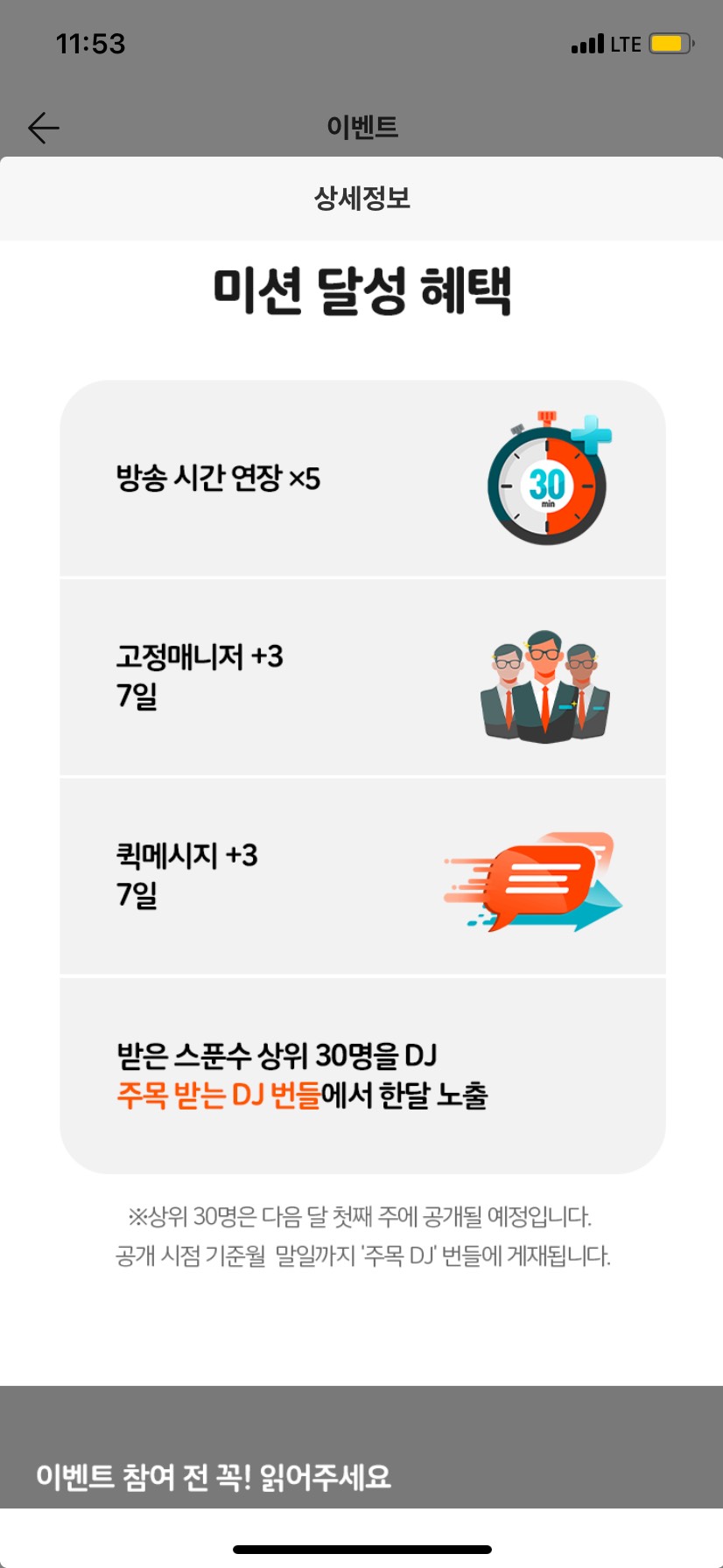The width and height of the screenshot is (723, 1568).
Task: Go back from the 이벤트 page
Action: point(43,128)
